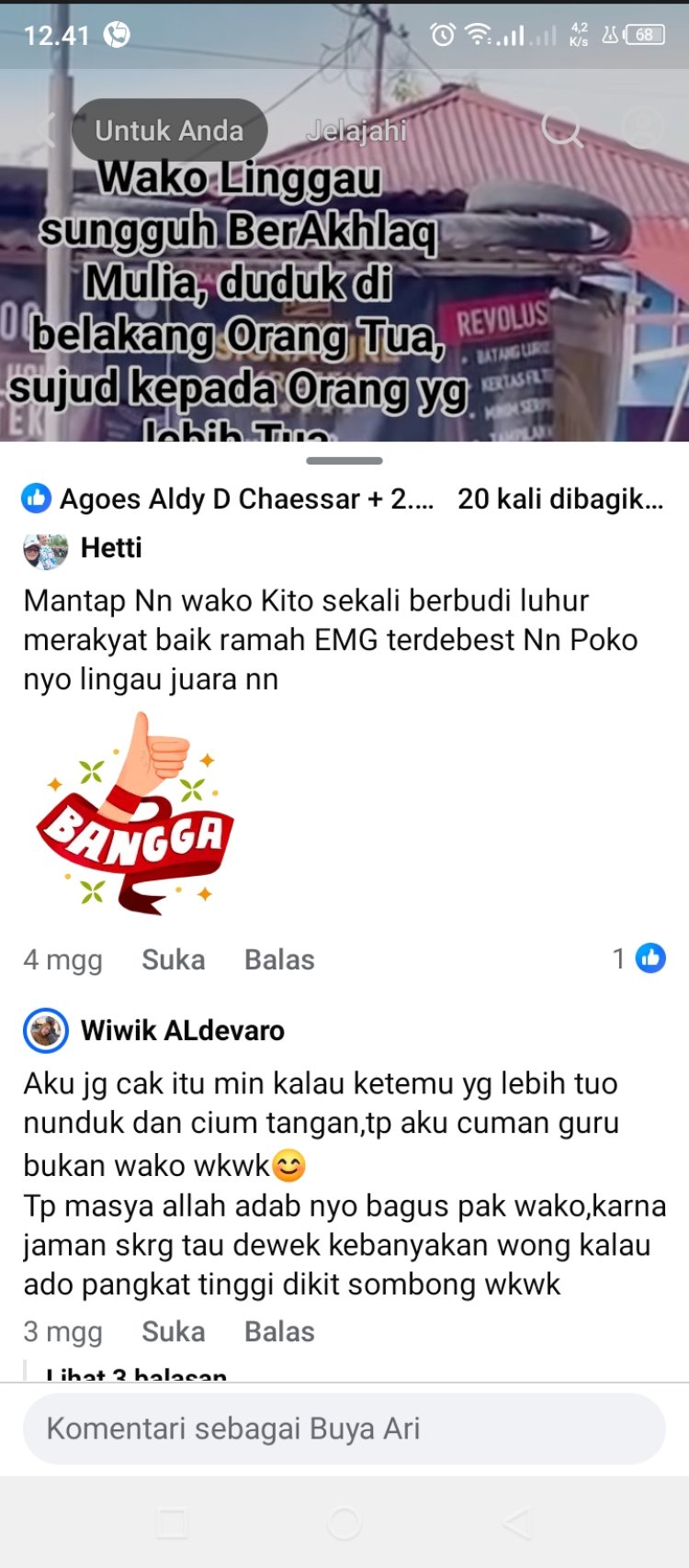Open video search magnifier icon

[x=561, y=129]
